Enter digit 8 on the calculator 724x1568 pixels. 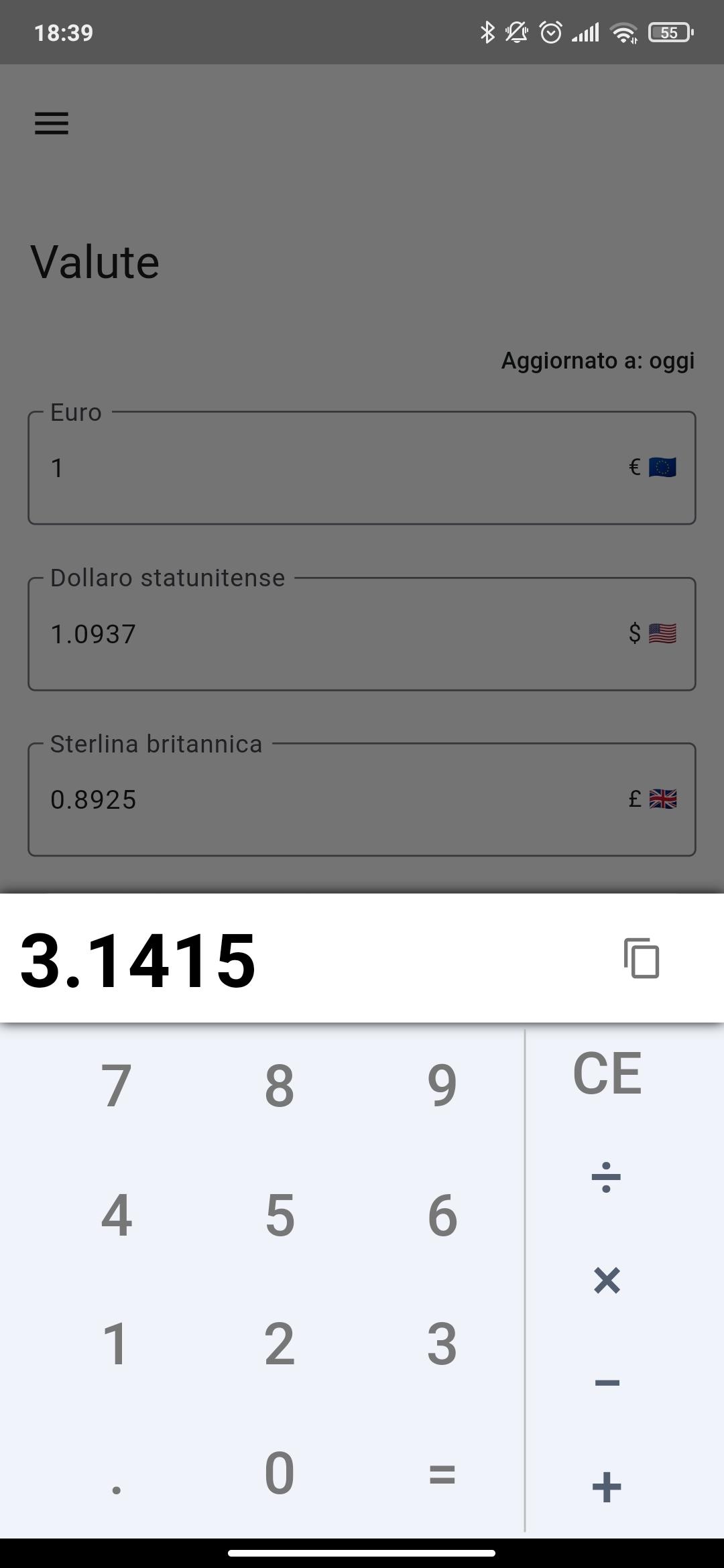click(x=280, y=1086)
